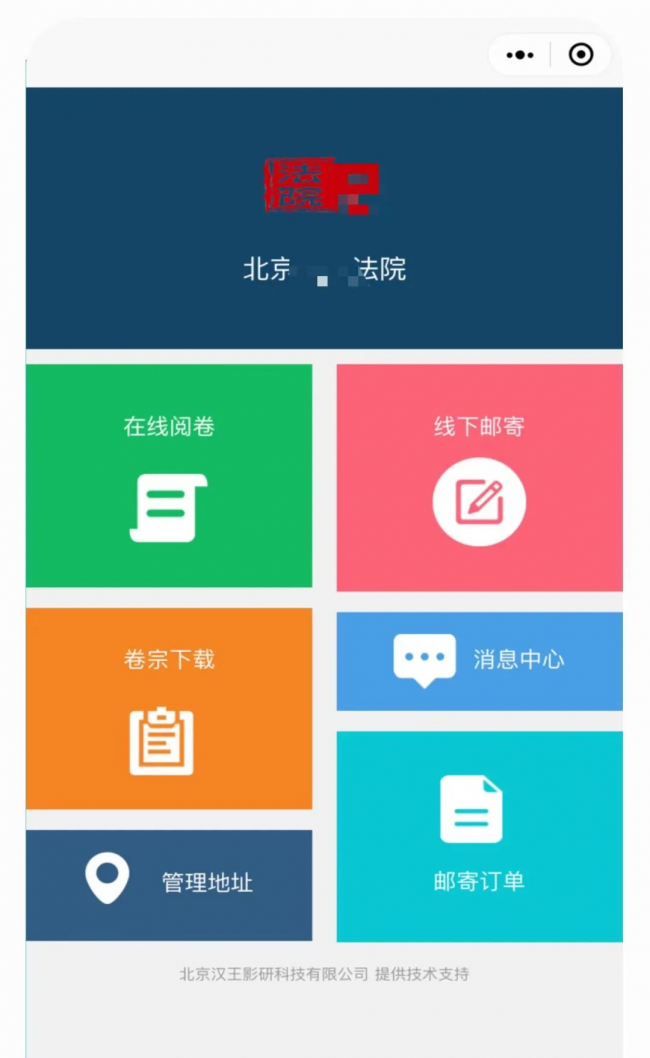The height and width of the screenshot is (1058, 650).
Task: Go to 消息中心
Action: click(x=479, y=661)
